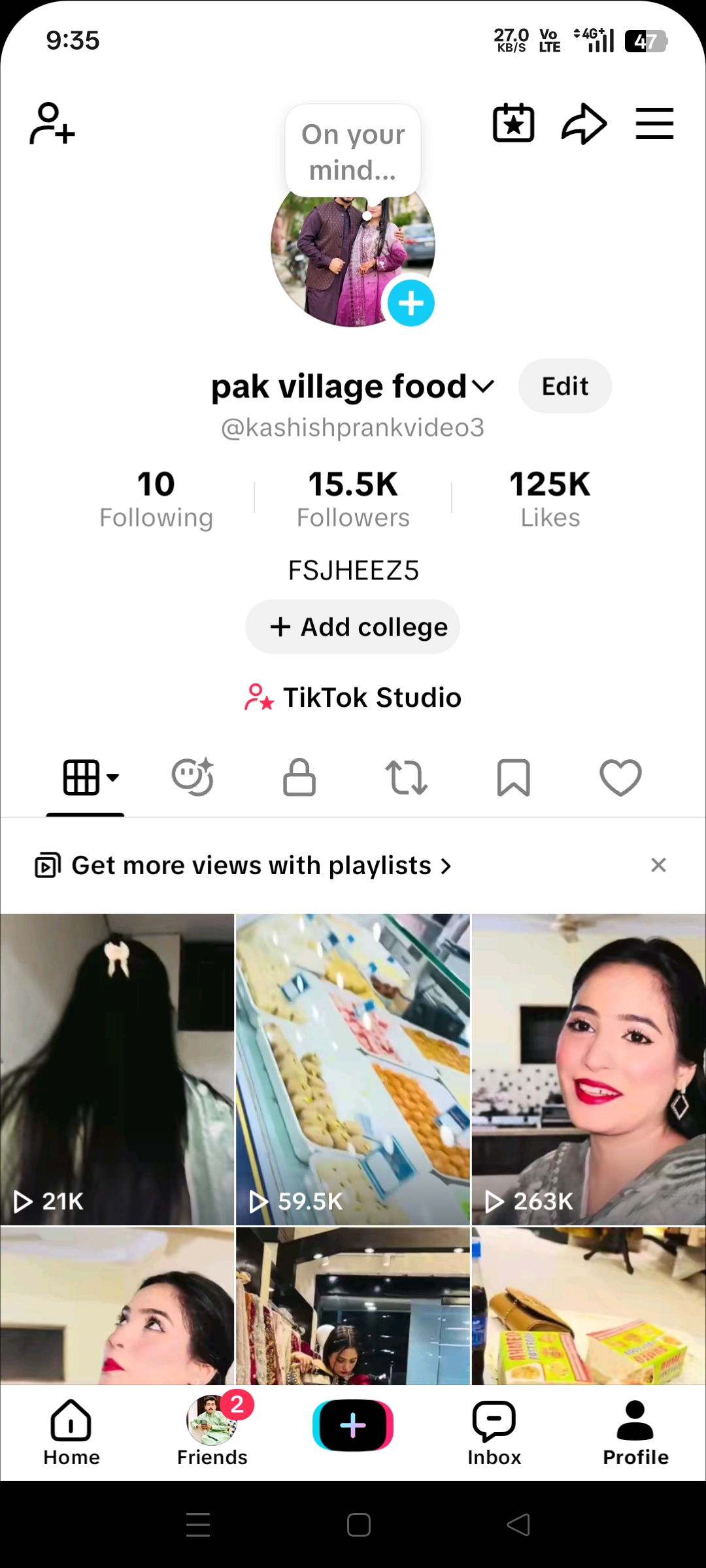Tap Add college

[352, 627]
